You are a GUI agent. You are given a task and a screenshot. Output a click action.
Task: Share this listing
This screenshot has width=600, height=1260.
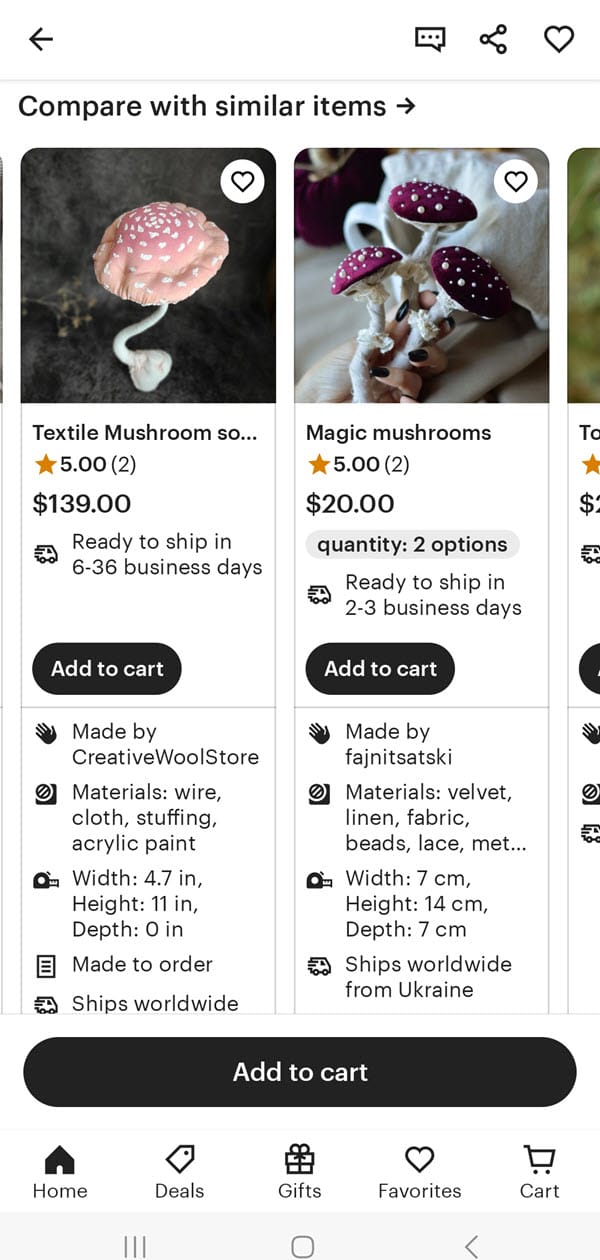[x=493, y=39]
